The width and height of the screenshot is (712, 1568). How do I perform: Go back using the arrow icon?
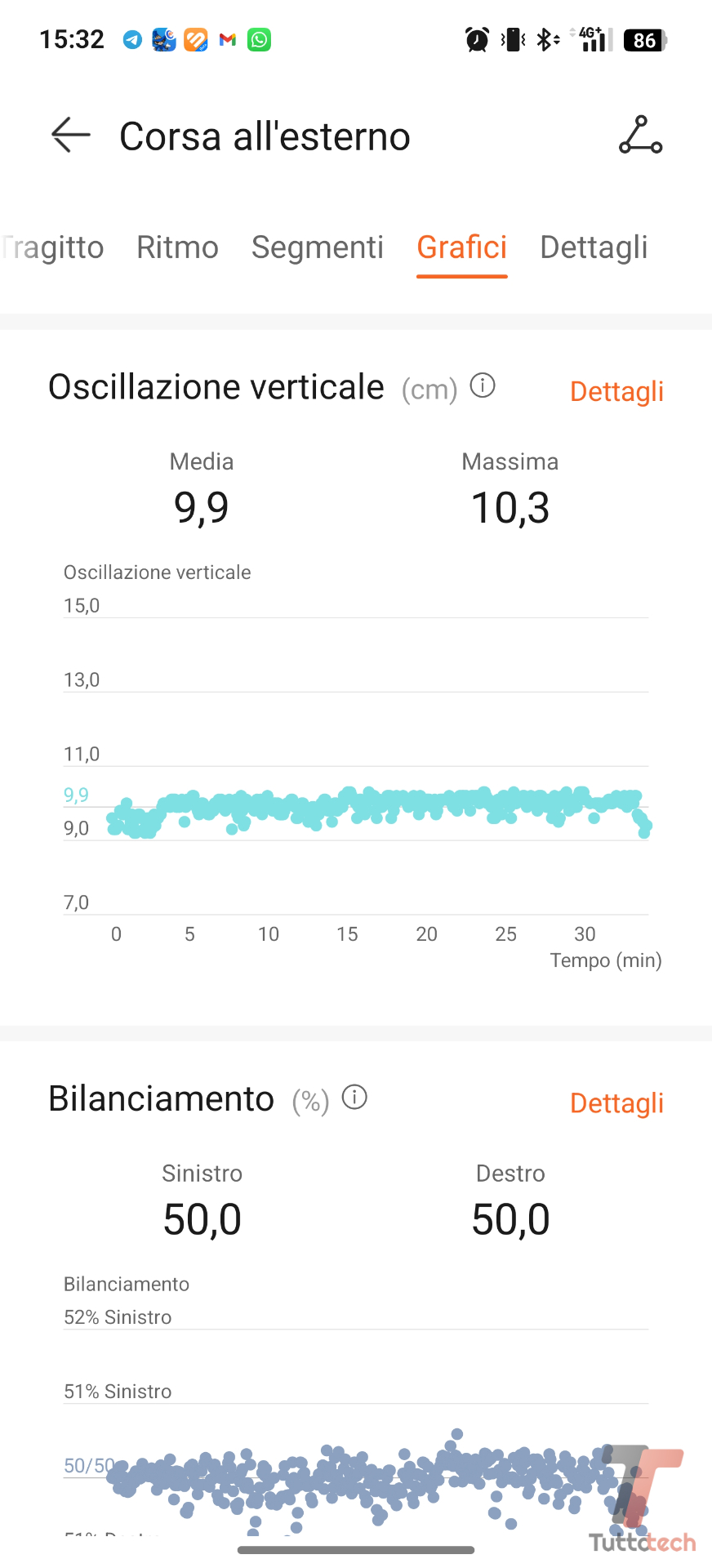(x=71, y=136)
